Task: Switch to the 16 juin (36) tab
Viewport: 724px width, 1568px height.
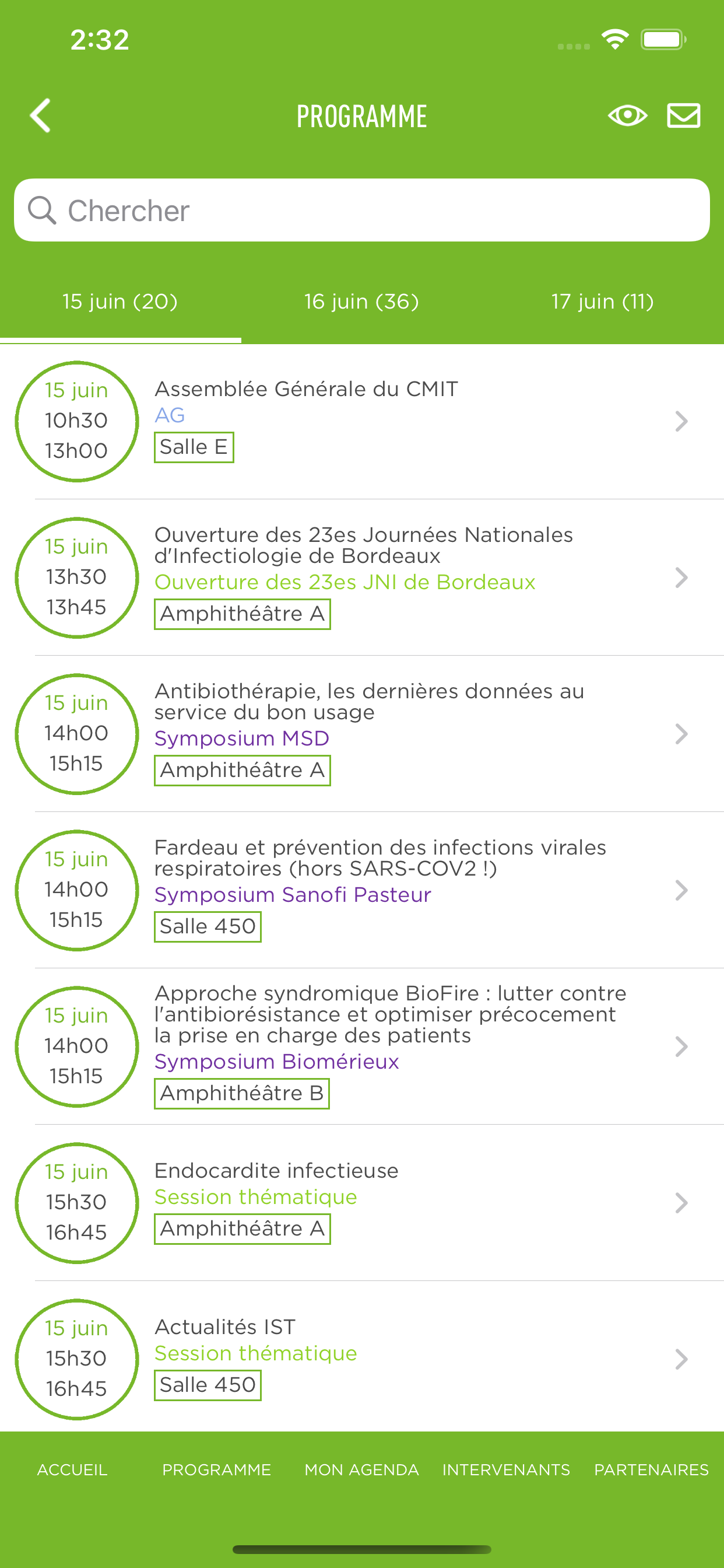Action: click(x=361, y=302)
